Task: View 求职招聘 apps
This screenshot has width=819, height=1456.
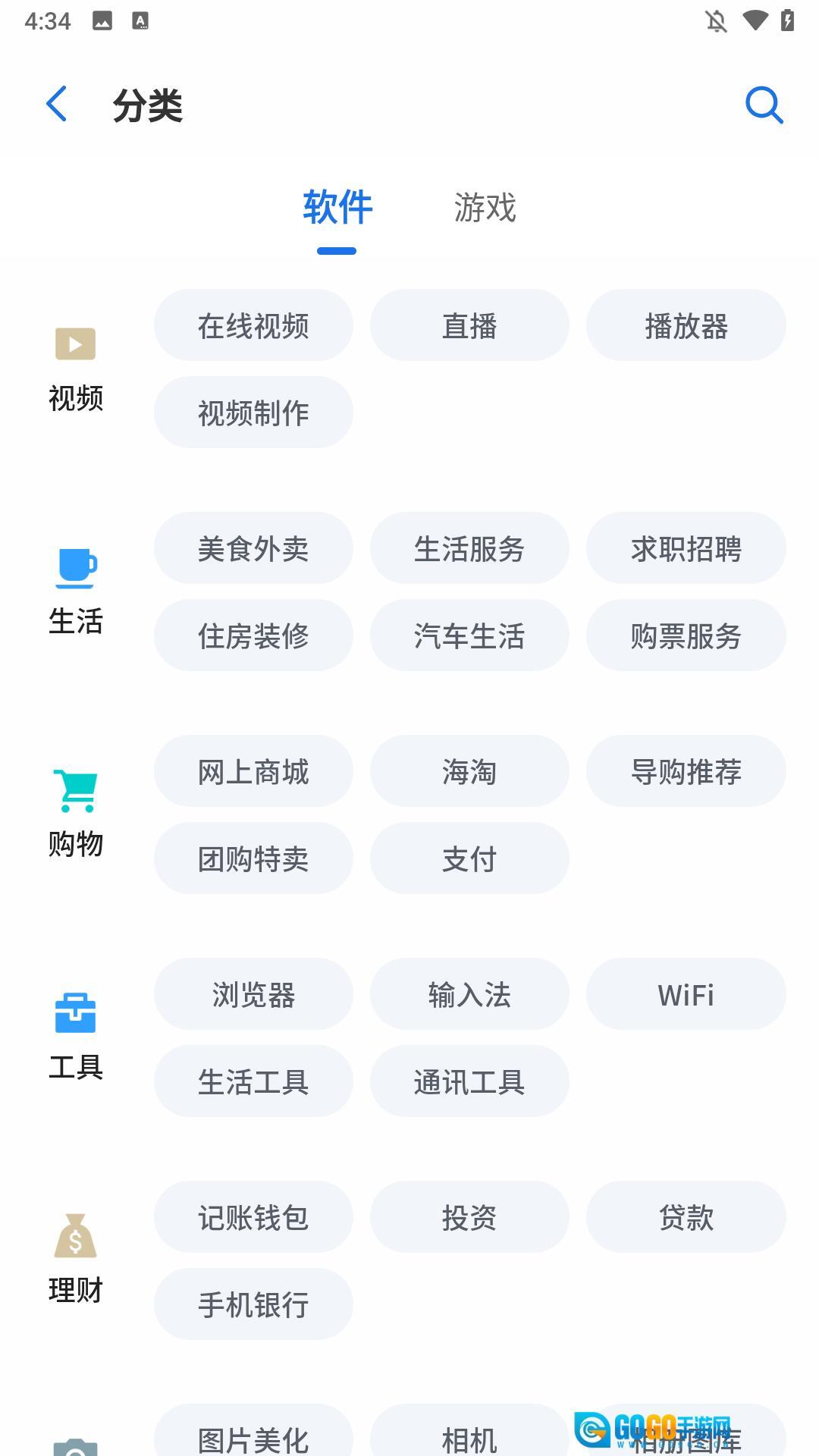Action: [686, 548]
